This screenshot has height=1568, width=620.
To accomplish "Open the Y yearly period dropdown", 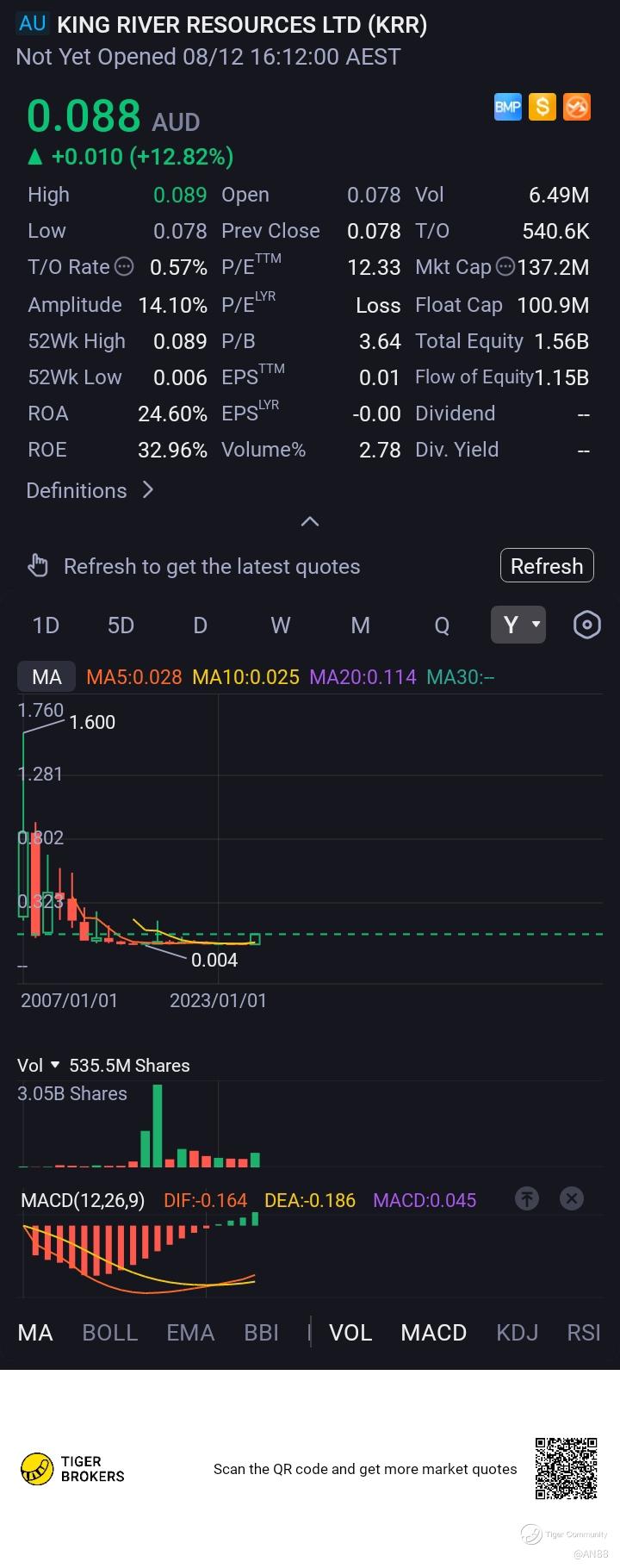I will pos(518,625).
